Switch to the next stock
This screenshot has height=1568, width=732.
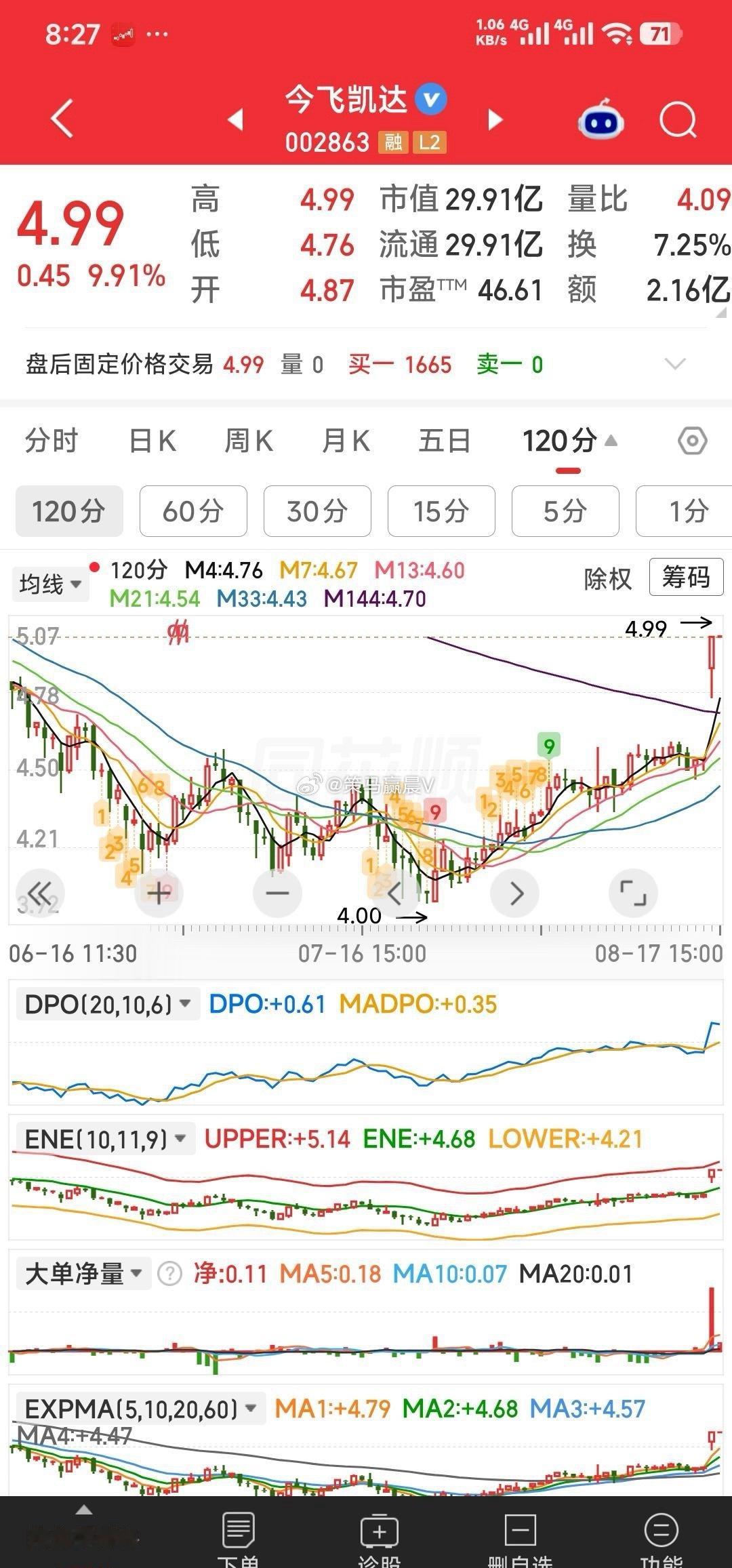click(x=496, y=119)
